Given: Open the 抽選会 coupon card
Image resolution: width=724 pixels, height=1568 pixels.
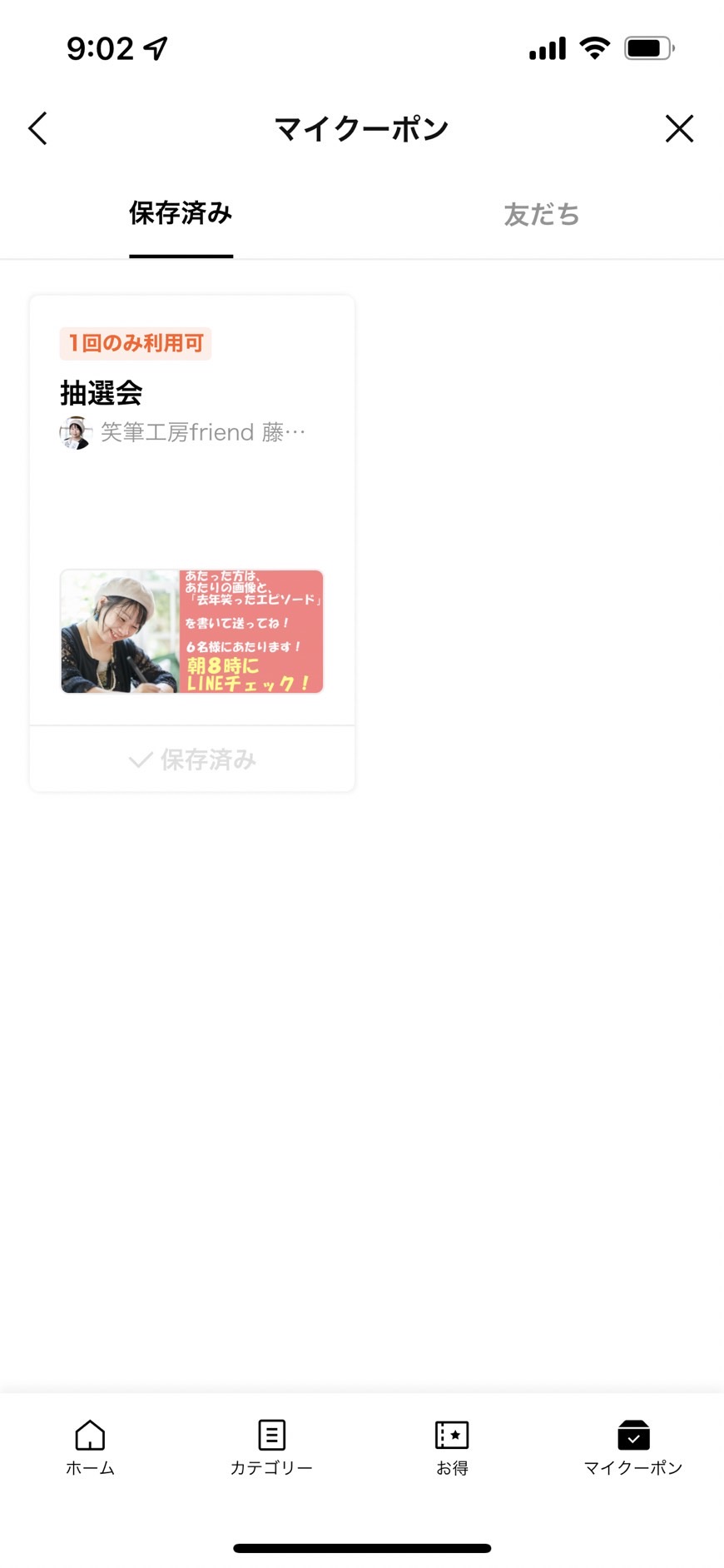Looking at the screenshot, I should [x=192, y=510].
